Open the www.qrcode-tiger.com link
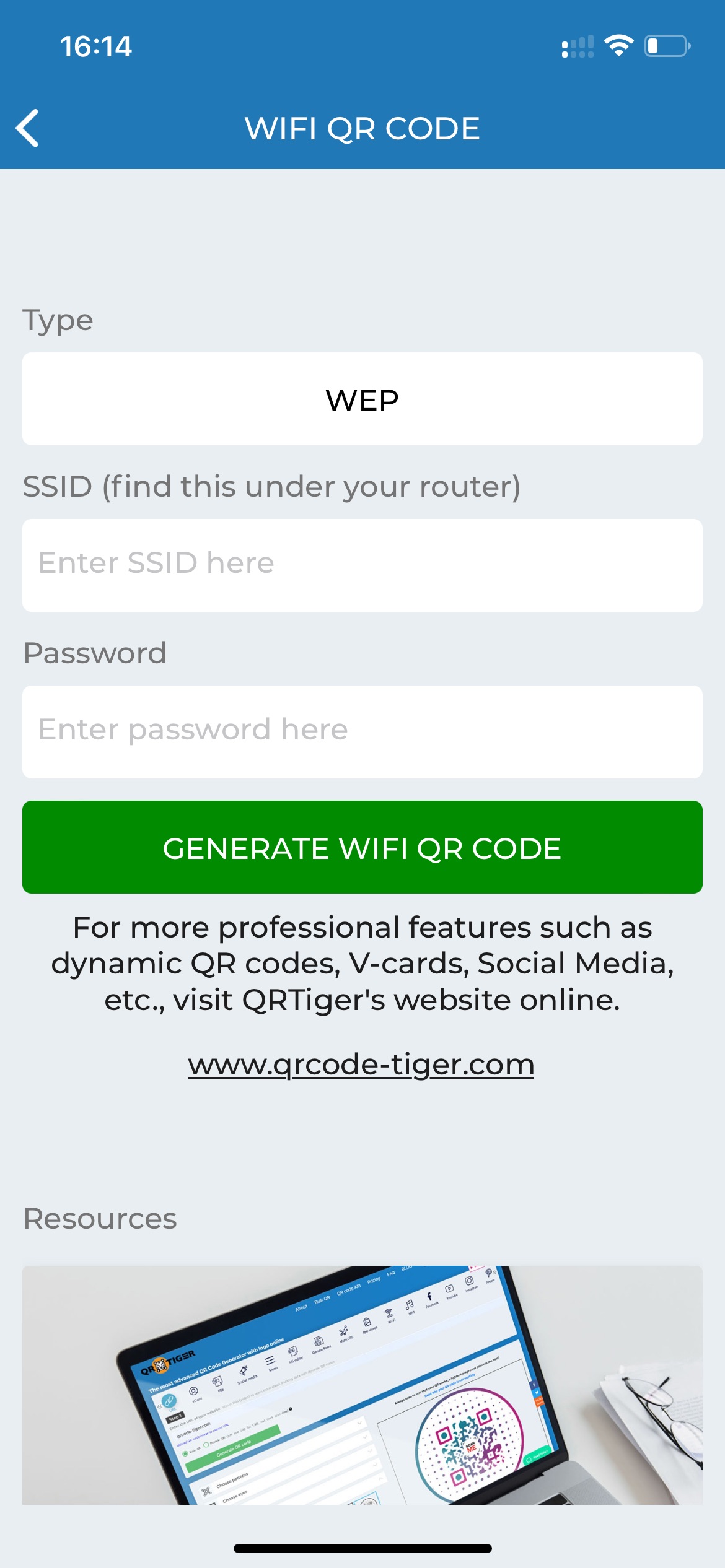 (x=361, y=1065)
